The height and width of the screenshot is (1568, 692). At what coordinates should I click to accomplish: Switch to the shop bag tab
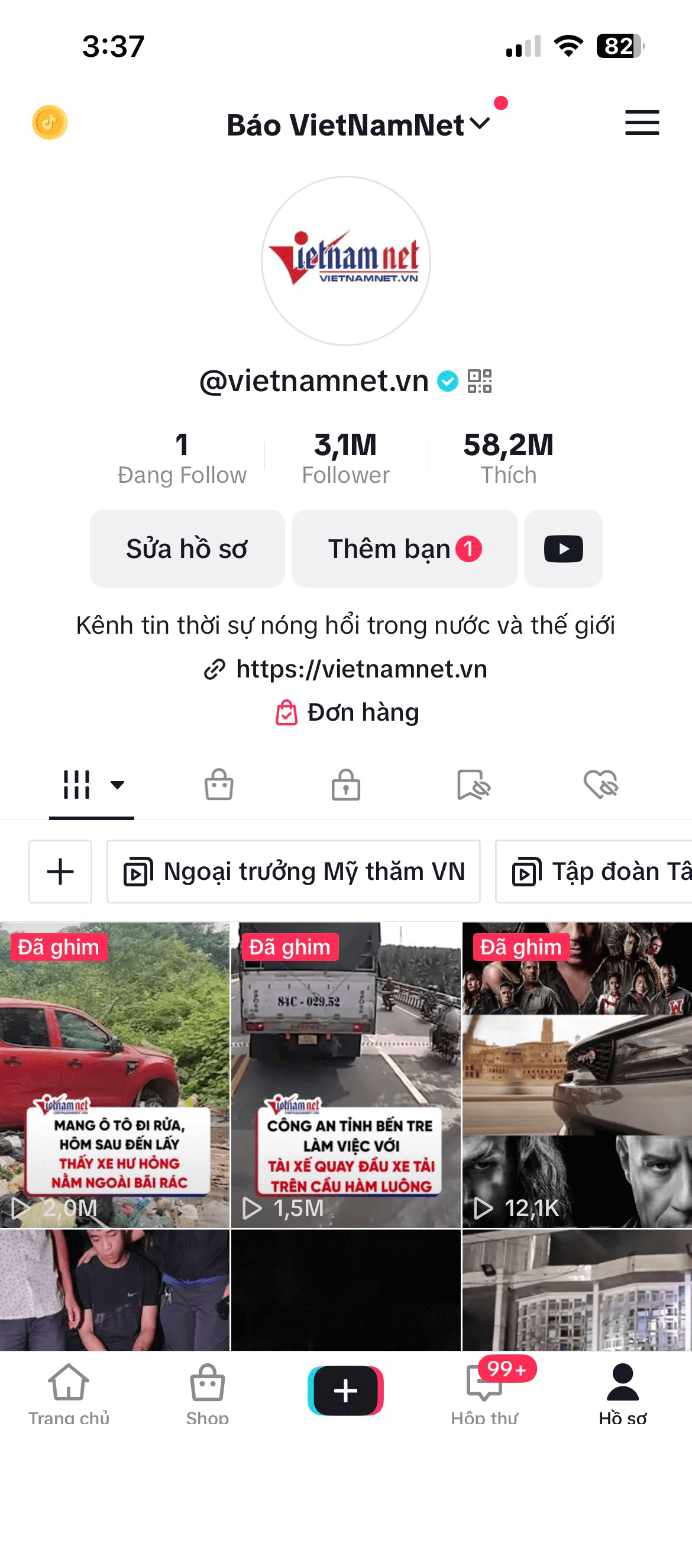click(218, 784)
